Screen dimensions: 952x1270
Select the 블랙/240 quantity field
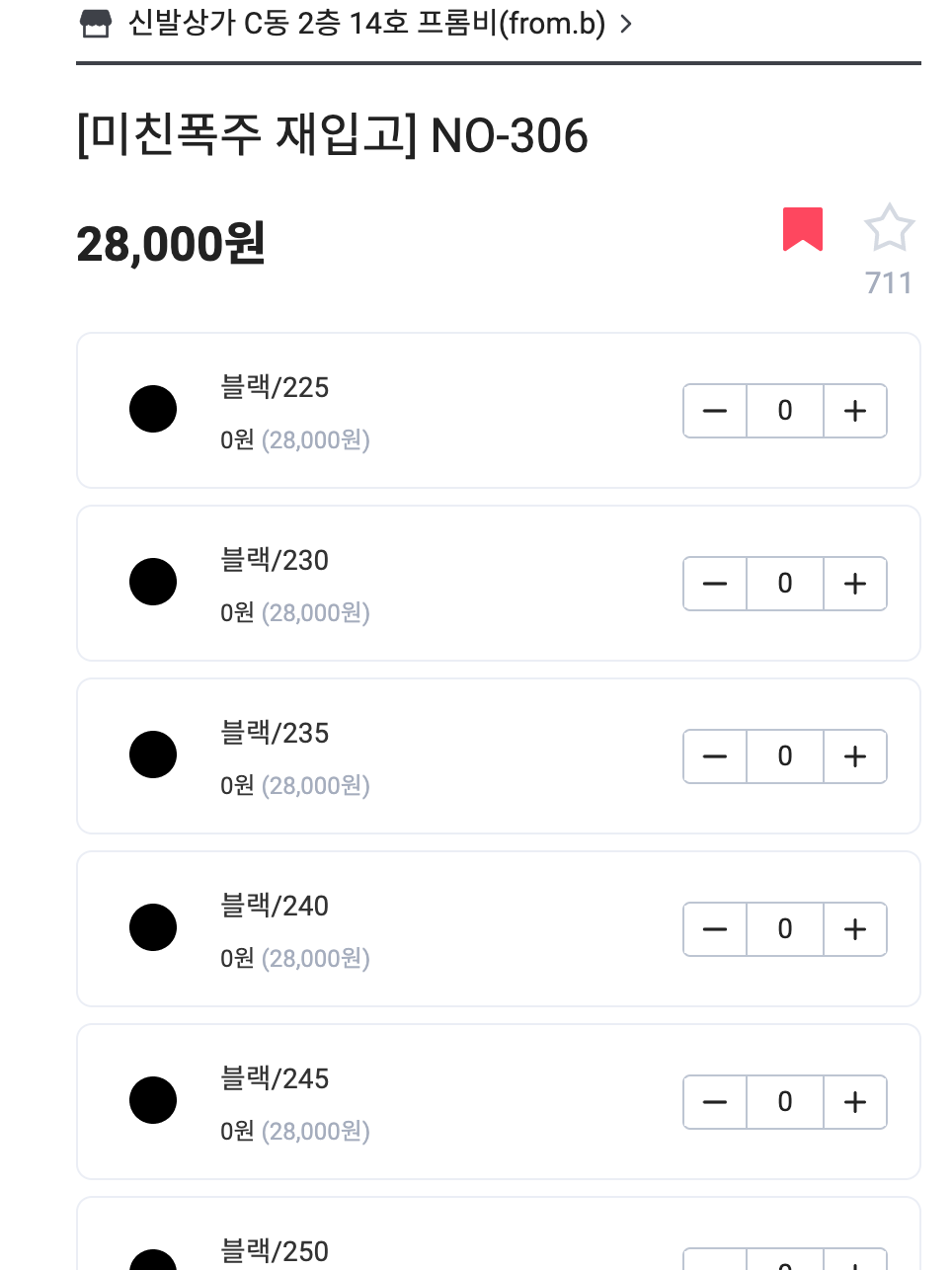pyautogui.click(x=785, y=929)
